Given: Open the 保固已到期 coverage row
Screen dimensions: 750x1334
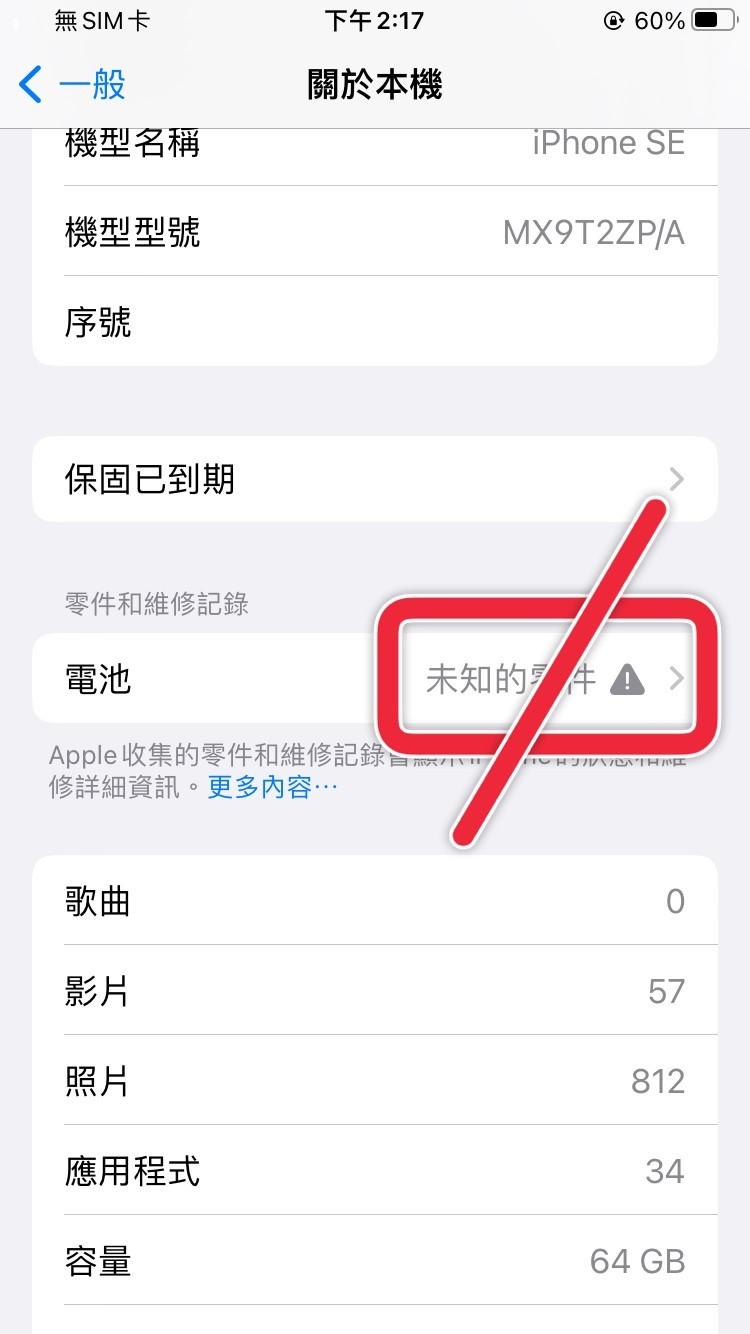Looking at the screenshot, I should pyautogui.click(x=374, y=479).
